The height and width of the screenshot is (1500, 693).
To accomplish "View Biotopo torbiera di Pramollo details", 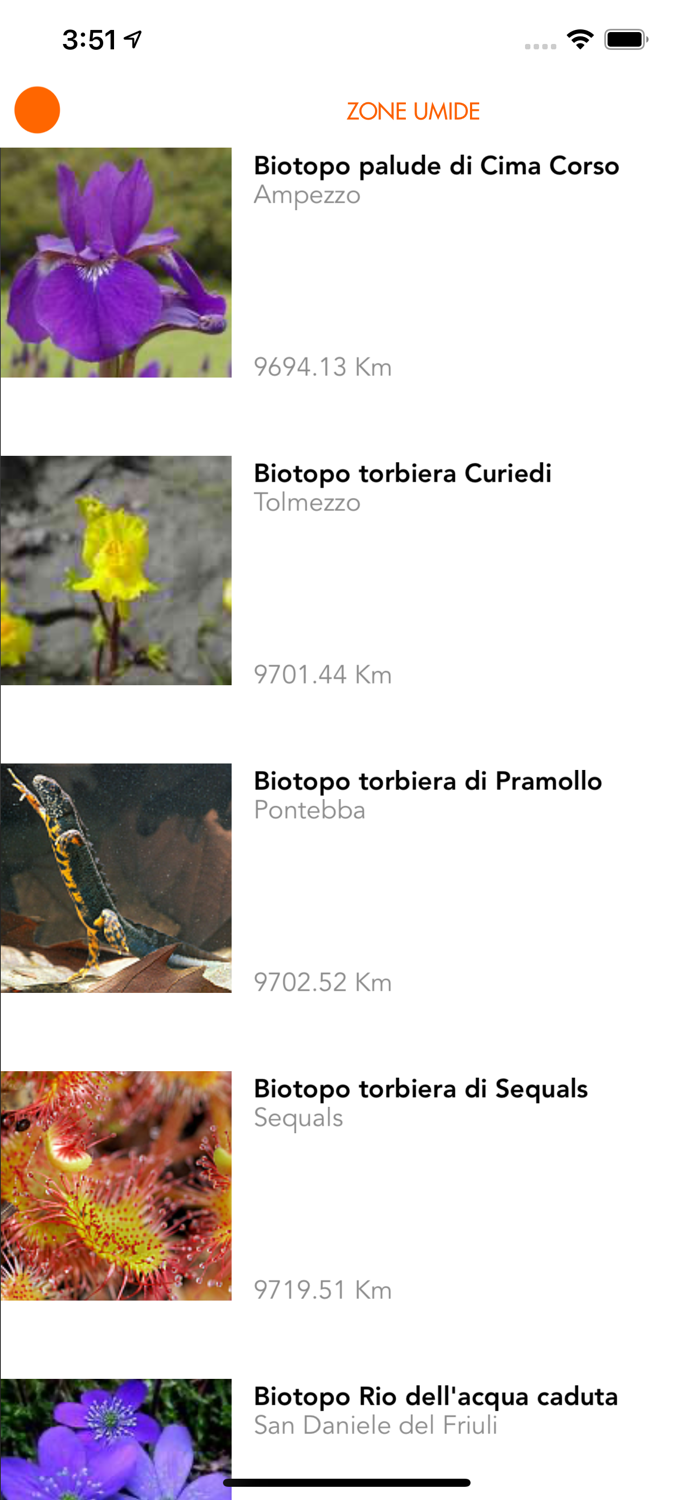I will pos(427,781).
